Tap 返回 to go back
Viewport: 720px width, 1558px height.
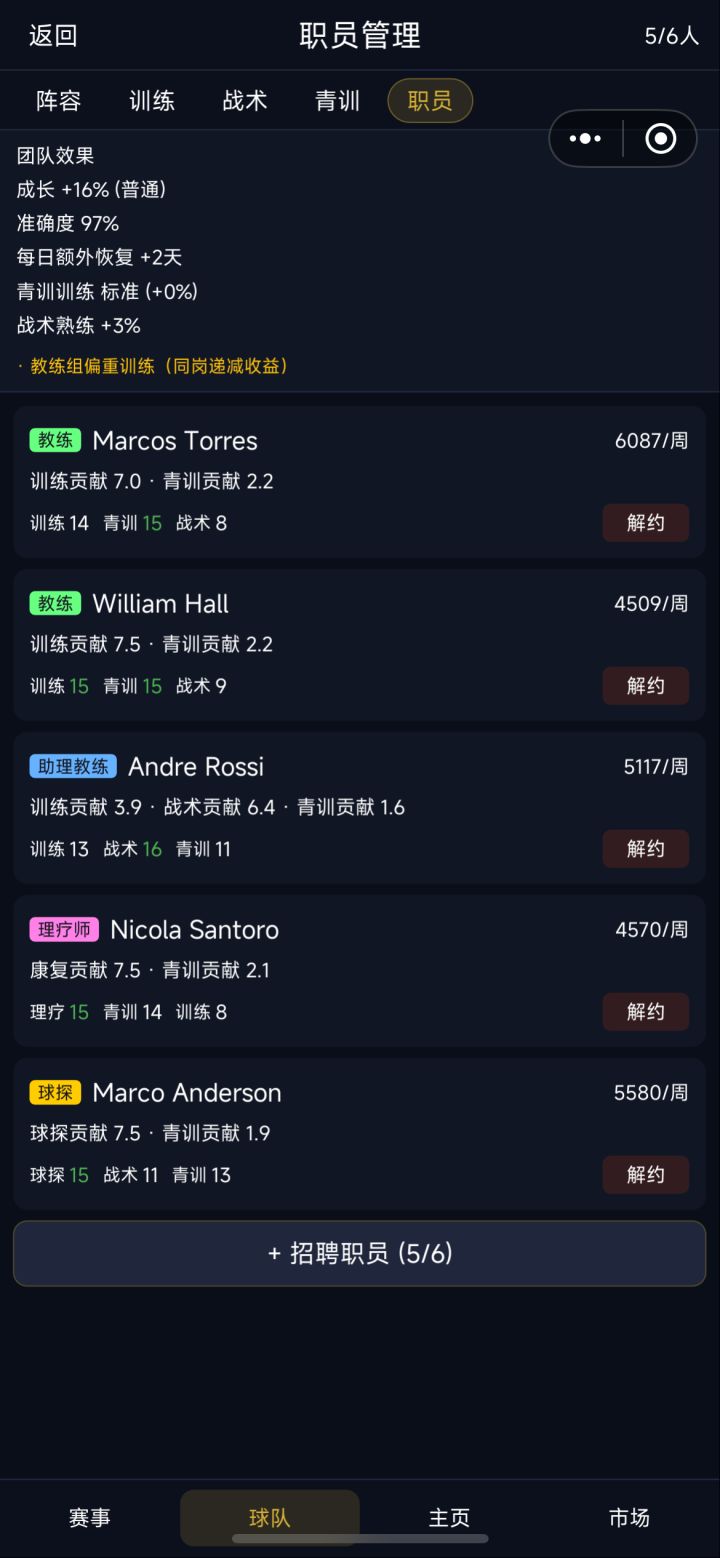(53, 36)
